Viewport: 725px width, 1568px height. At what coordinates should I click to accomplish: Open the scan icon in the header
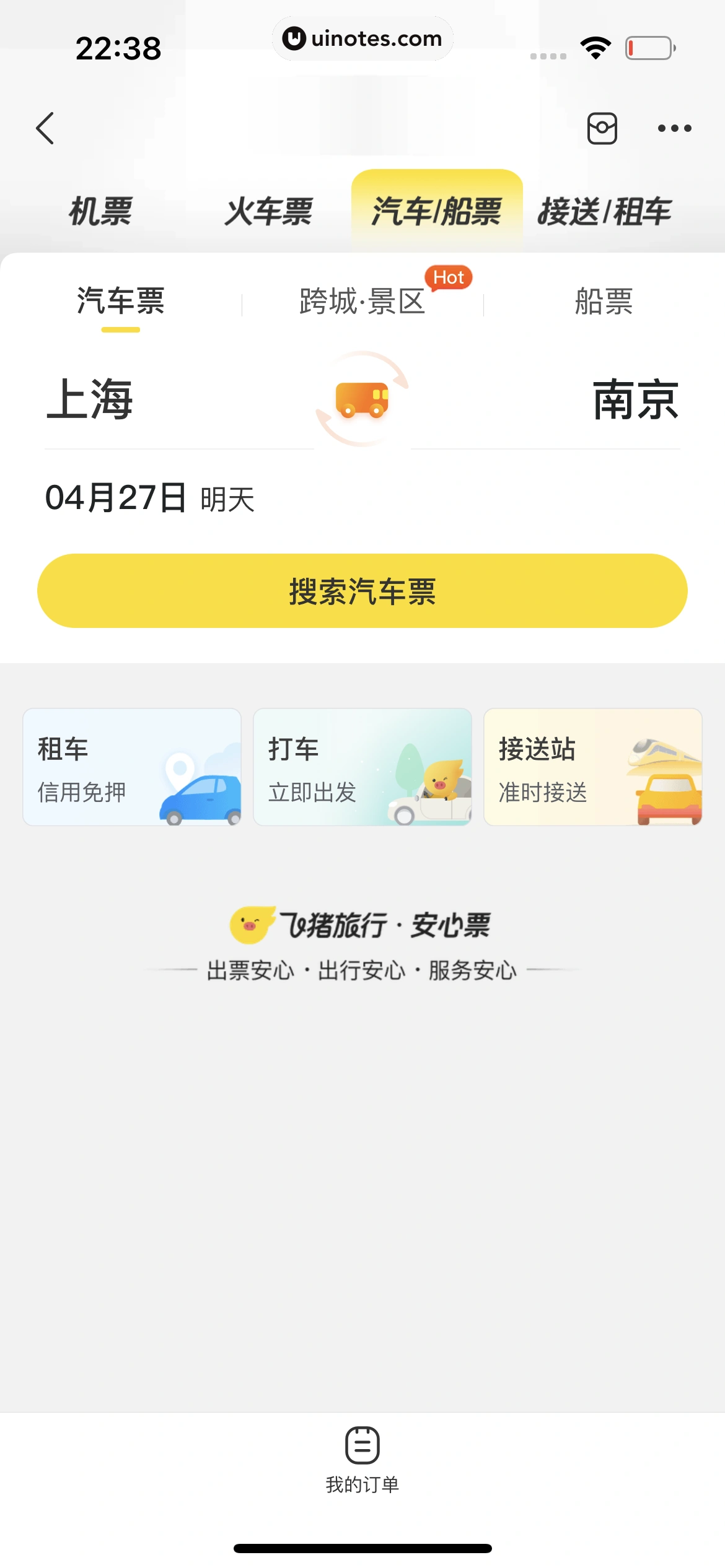tap(602, 128)
